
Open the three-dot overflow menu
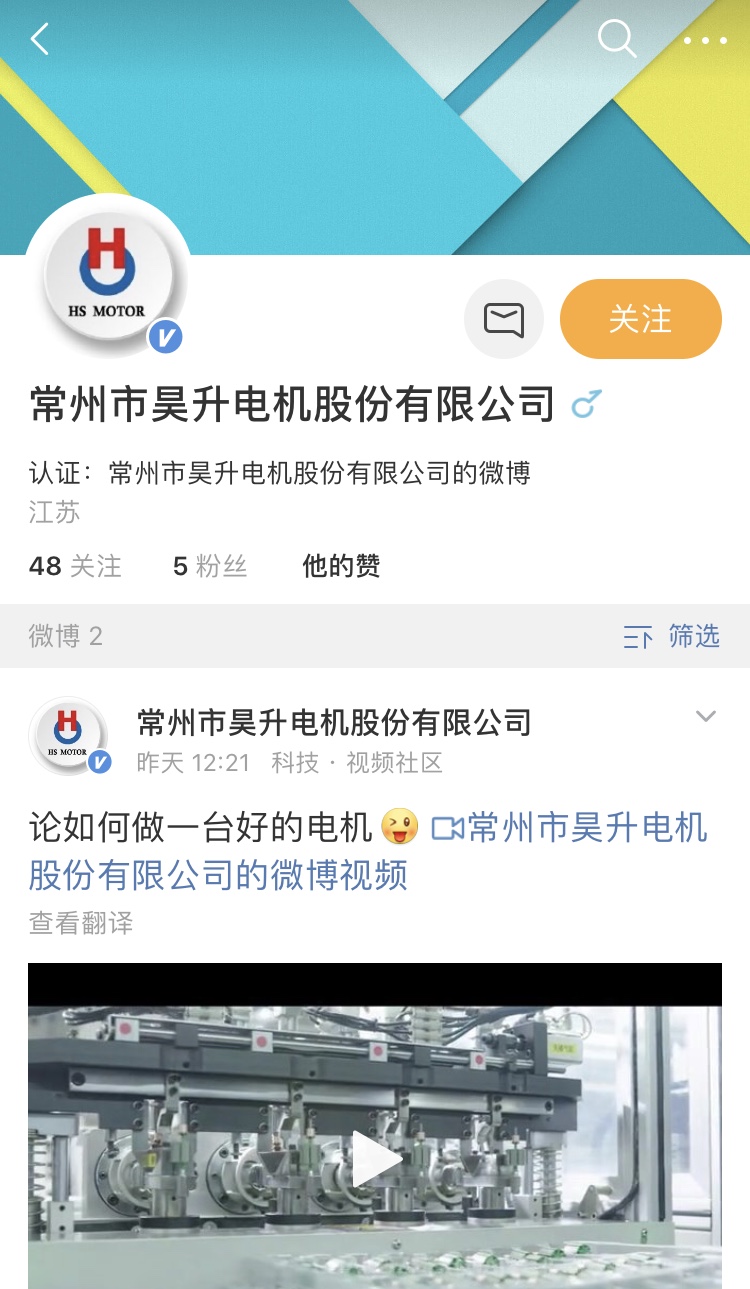[705, 41]
